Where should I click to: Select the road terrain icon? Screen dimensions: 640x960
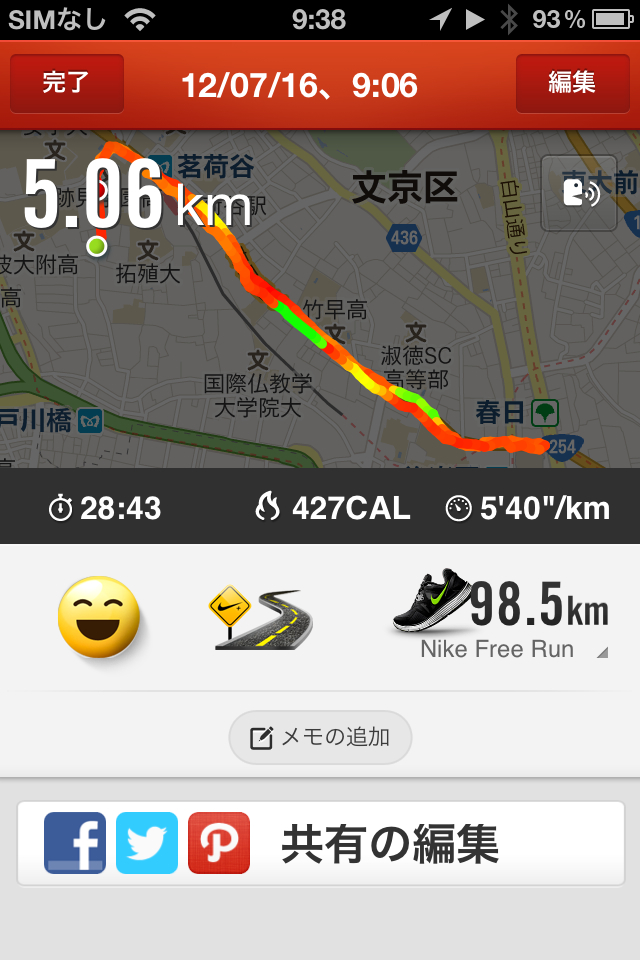[x=260, y=619]
